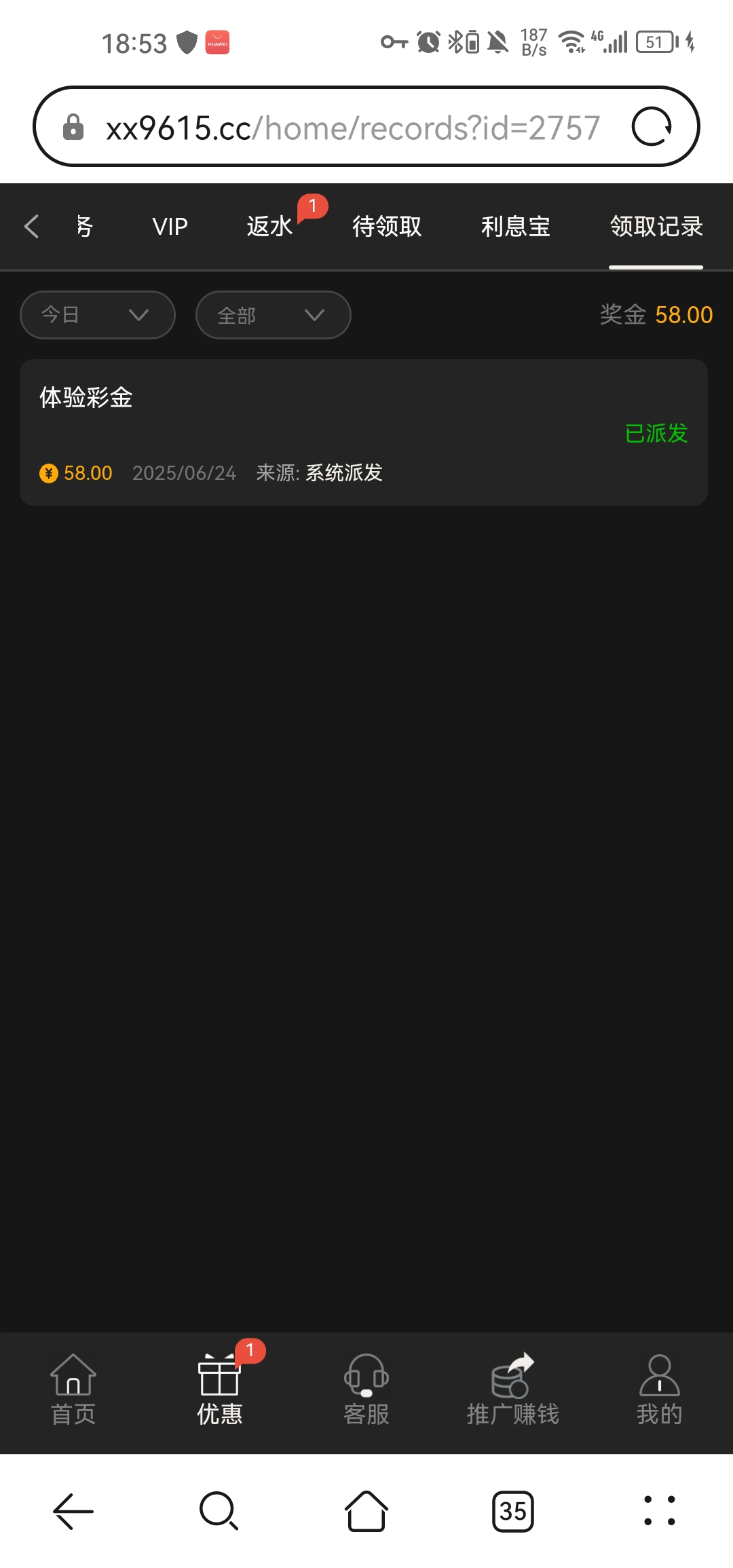Open the 推广赚钱 tab
The height and width of the screenshot is (1568, 733).
pyautogui.click(x=513, y=1391)
